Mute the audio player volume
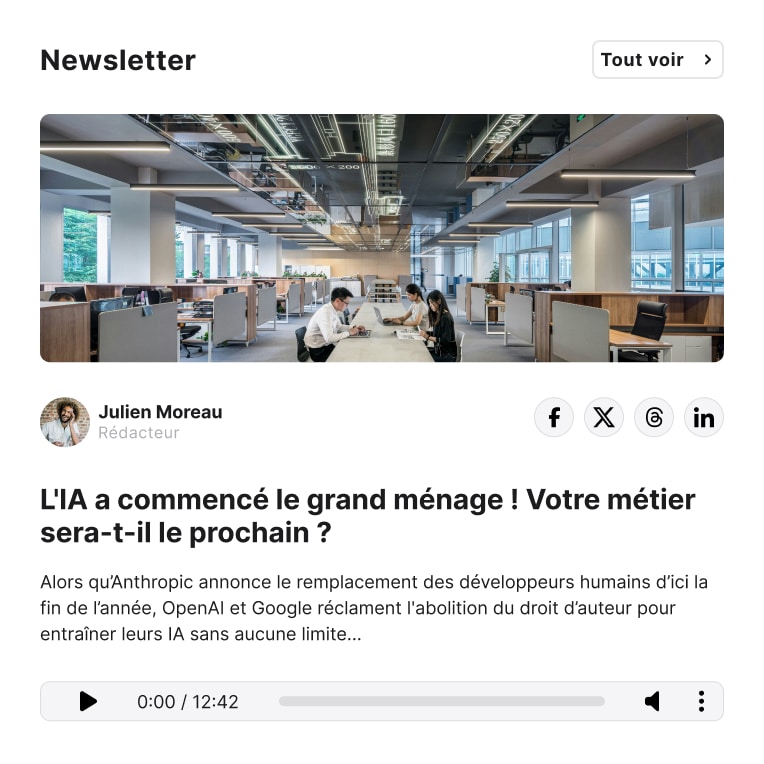764x764 pixels. point(652,701)
